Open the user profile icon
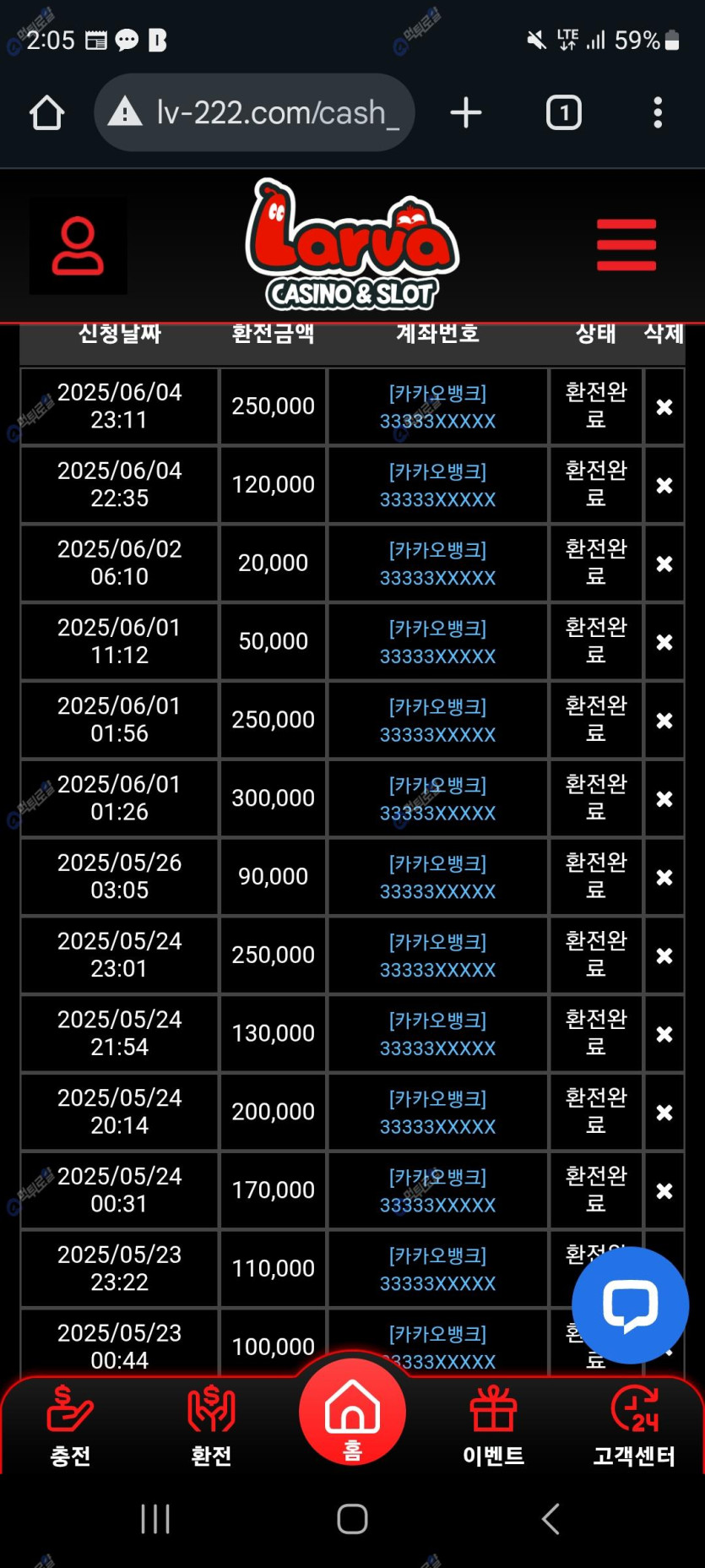This screenshot has height=1568, width=705. tap(78, 247)
